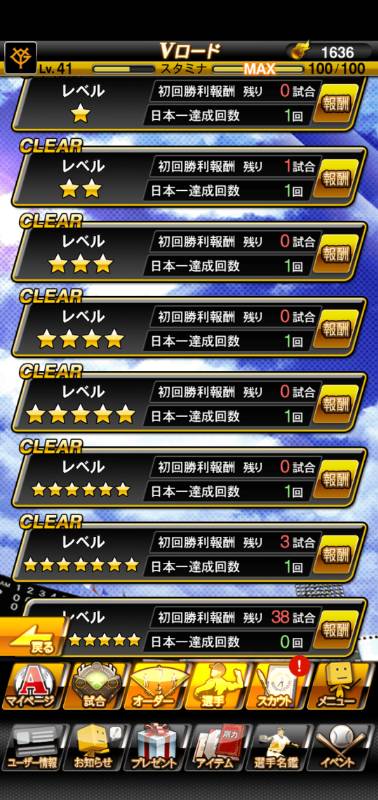
Task: Select the five-star level row
Action: pos(189,404)
